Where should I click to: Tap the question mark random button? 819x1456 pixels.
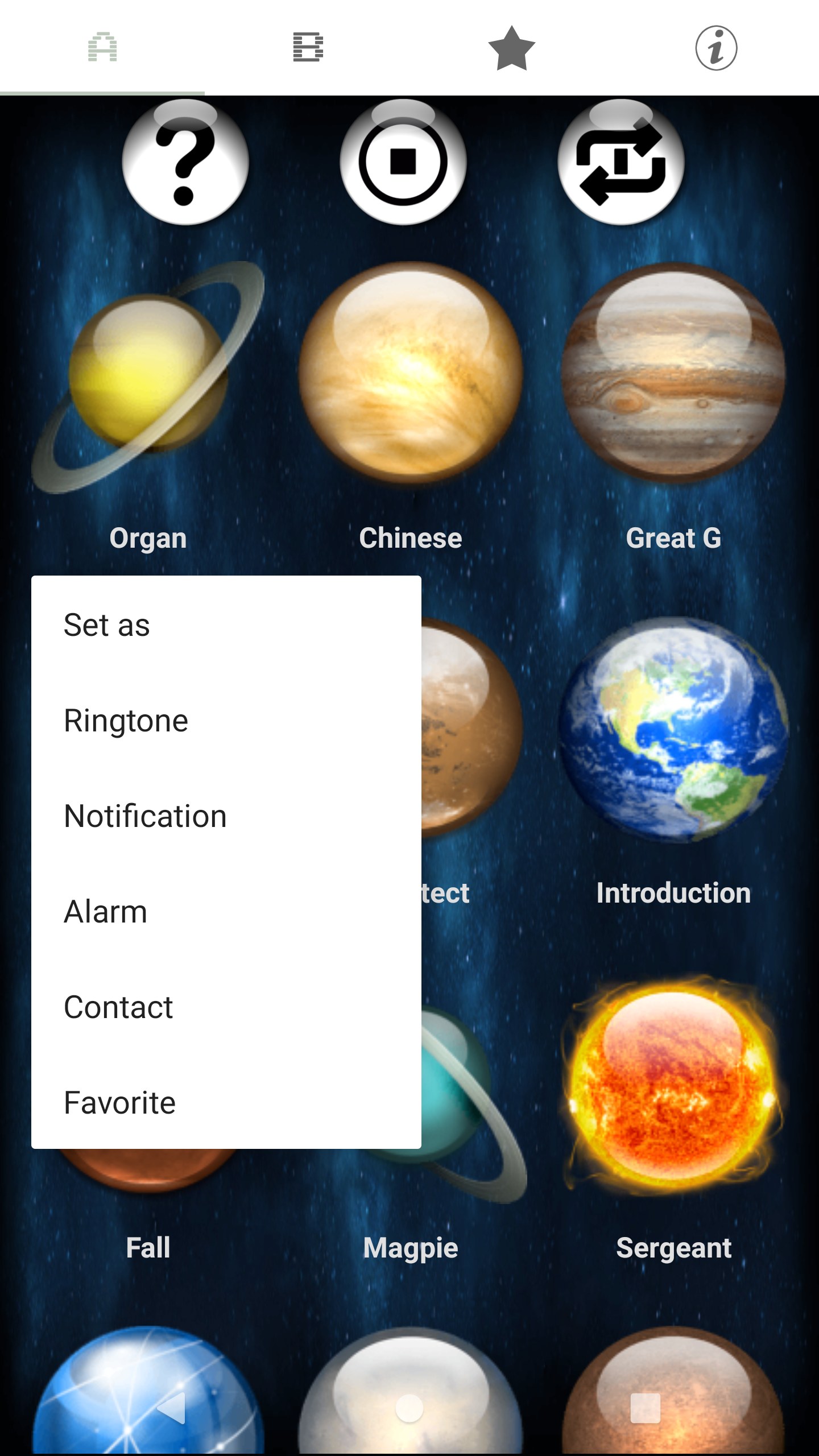coord(185,163)
